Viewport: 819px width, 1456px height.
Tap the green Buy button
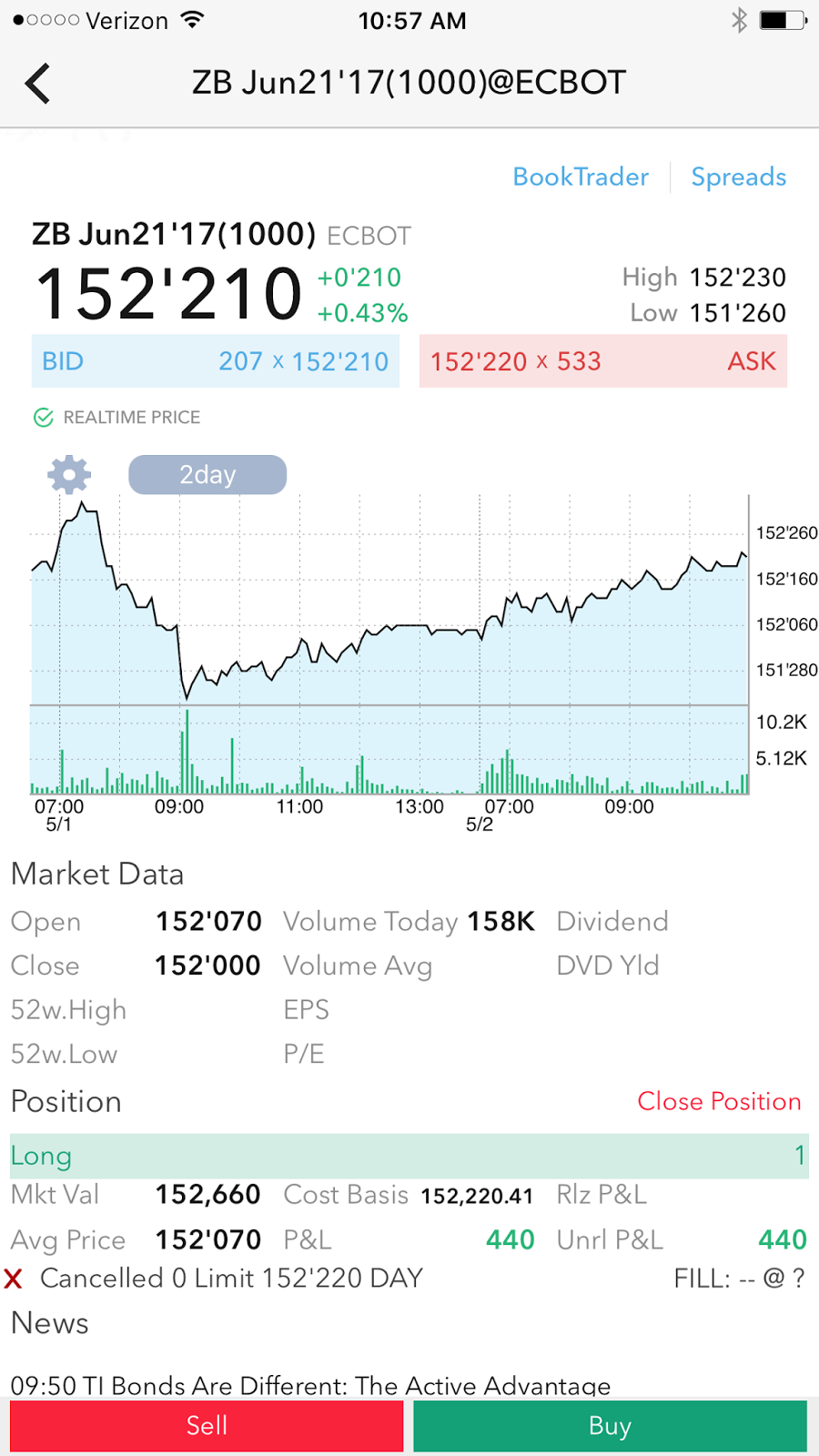[x=610, y=1426]
